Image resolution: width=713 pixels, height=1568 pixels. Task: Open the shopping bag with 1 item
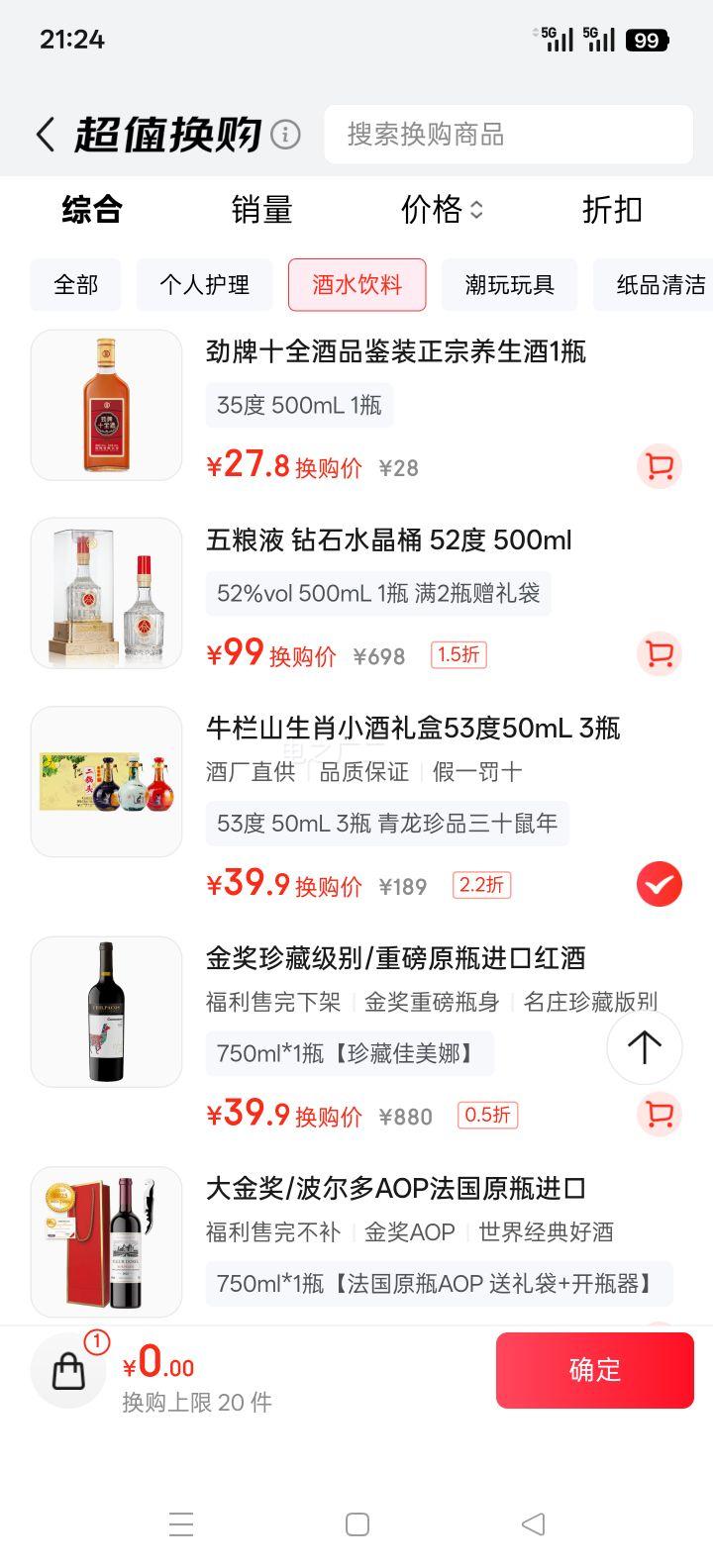[x=68, y=1370]
